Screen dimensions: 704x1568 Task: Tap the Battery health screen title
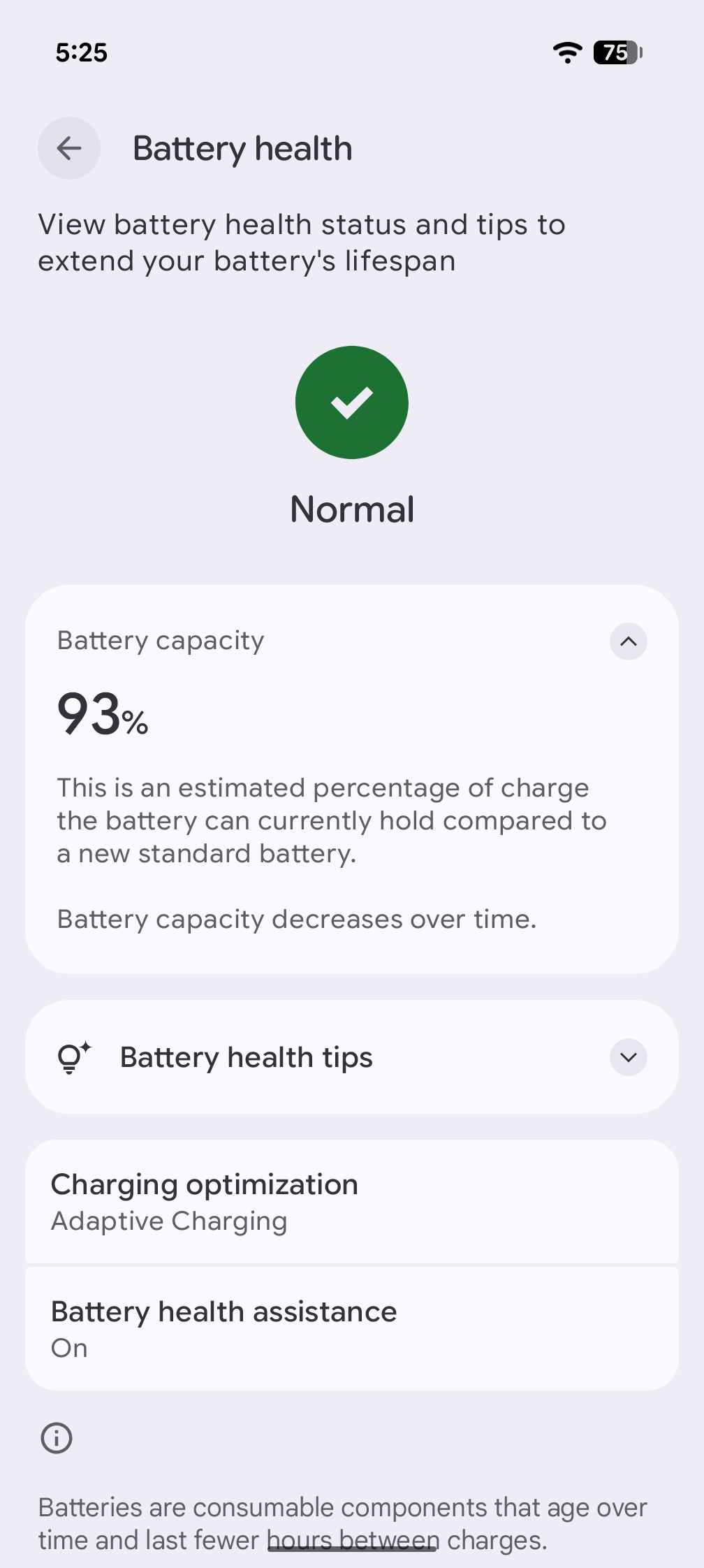coord(242,147)
